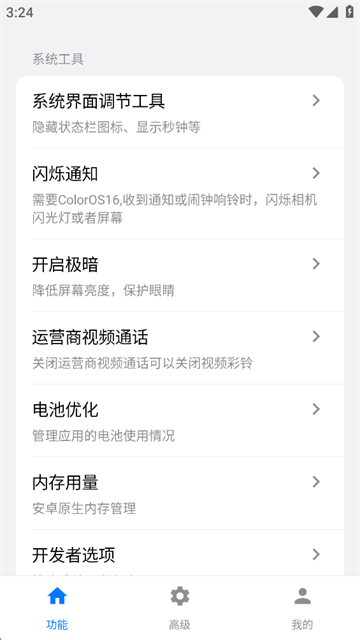This screenshot has width=360, height=640.
Task: Open 运营商视频通话 settings
Action: tap(180, 348)
